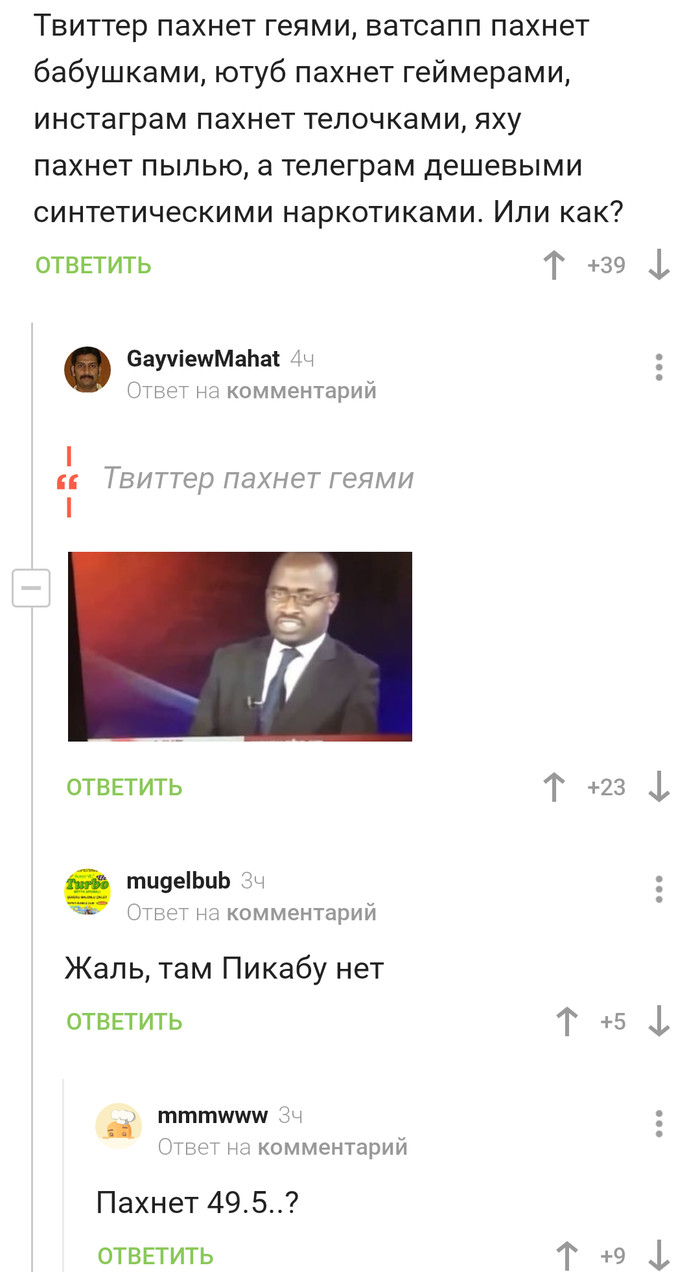Image resolution: width=700 pixels, height=1272 pixels.
Task: Open mugelbub's profile
Action: (x=178, y=881)
